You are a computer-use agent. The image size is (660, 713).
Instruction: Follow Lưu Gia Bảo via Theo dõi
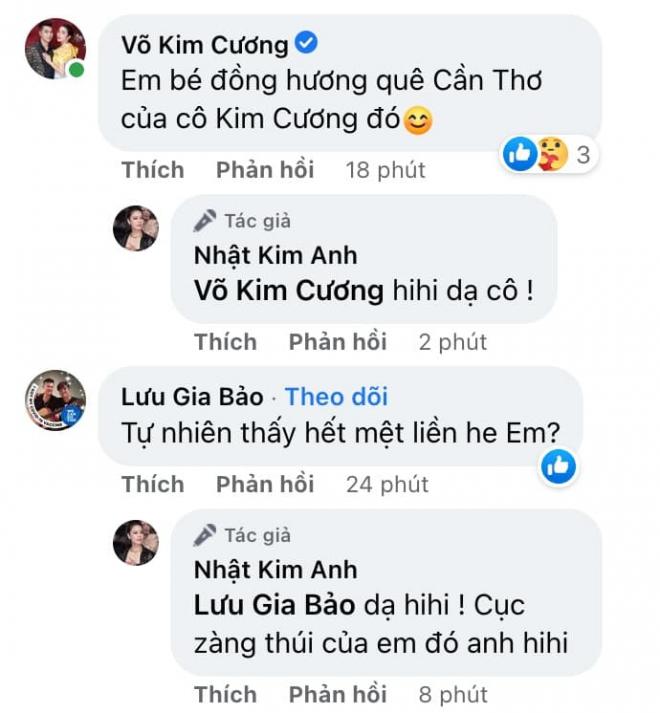(337, 397)
